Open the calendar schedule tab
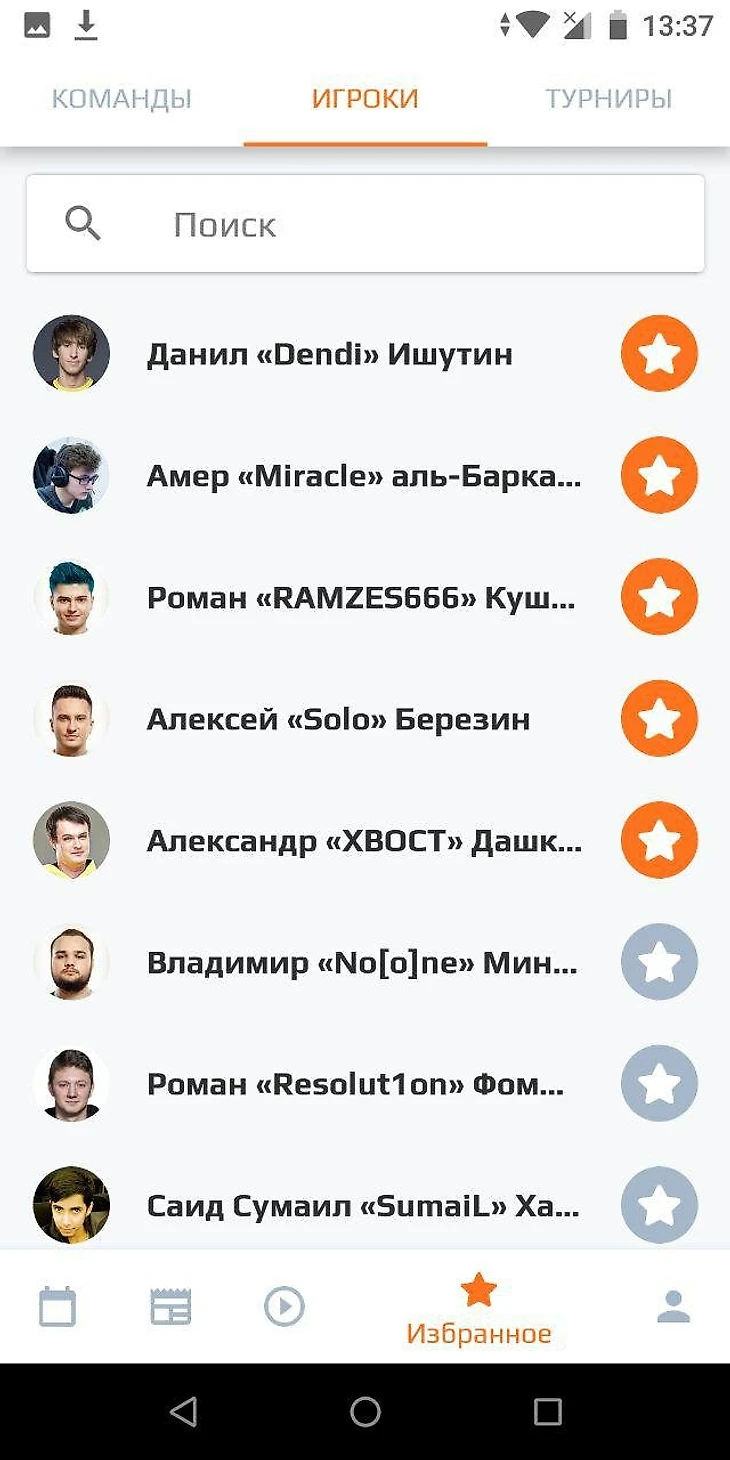The image size is (730, 1460). (57, 1306)
